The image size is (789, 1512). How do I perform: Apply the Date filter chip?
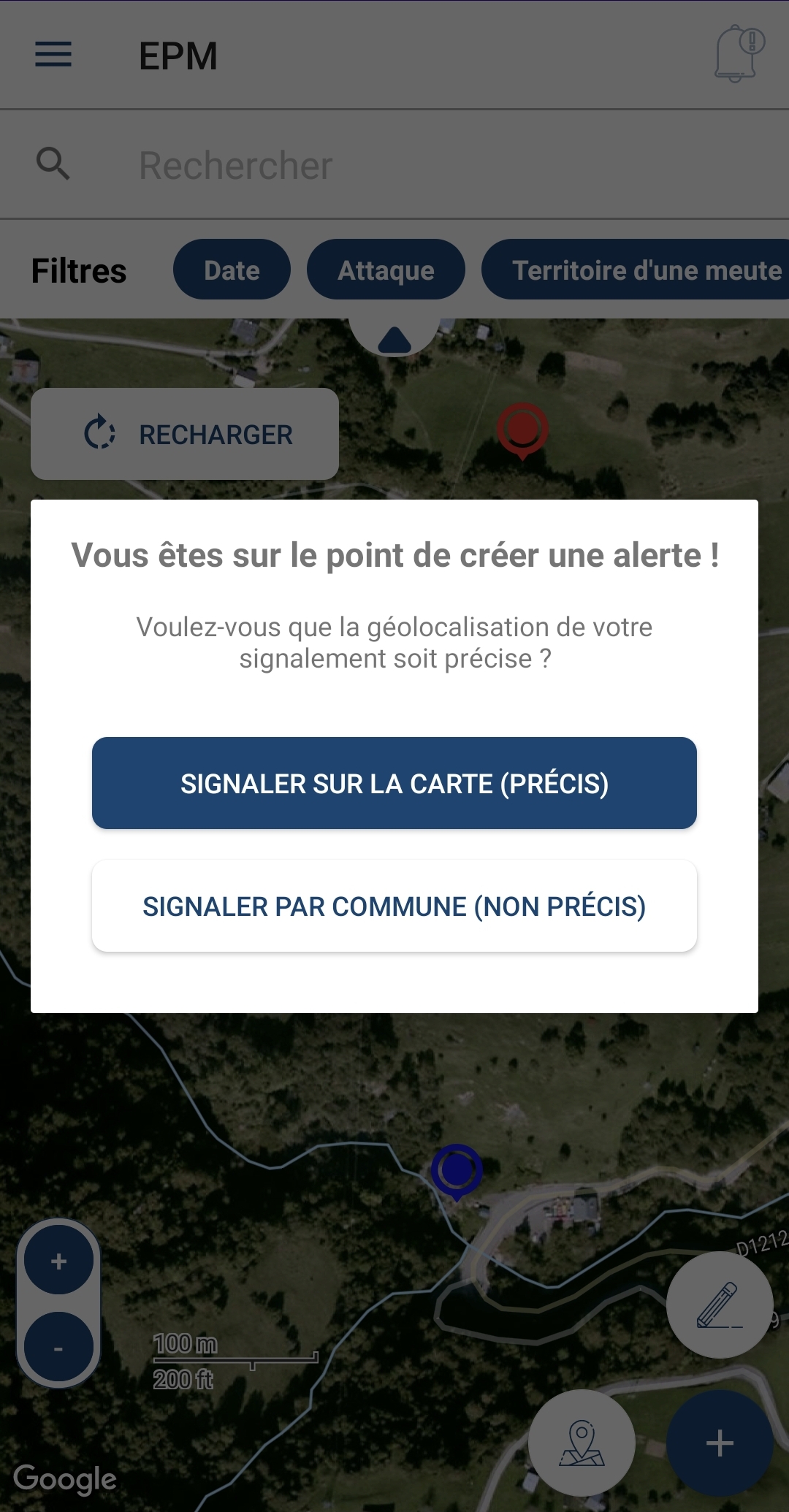[x=232, y=270]
